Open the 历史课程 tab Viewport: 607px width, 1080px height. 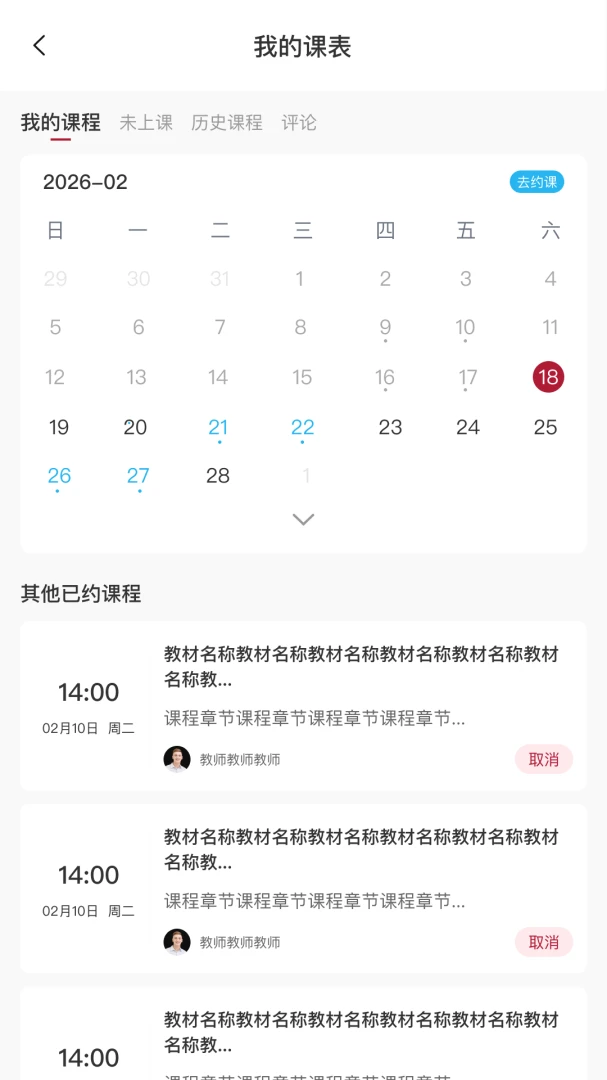point(227,123)
